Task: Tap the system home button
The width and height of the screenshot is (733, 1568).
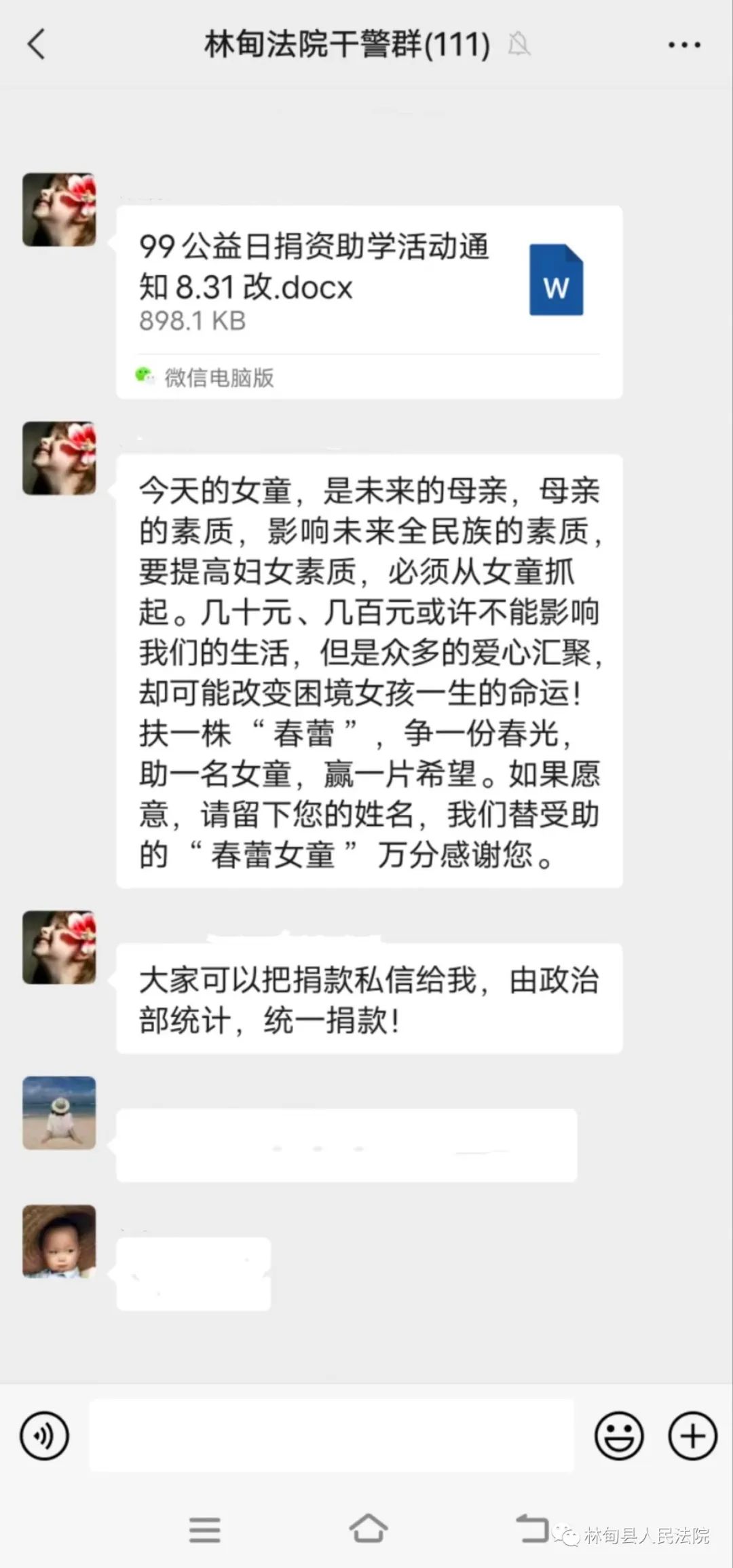Action: 368,1530
